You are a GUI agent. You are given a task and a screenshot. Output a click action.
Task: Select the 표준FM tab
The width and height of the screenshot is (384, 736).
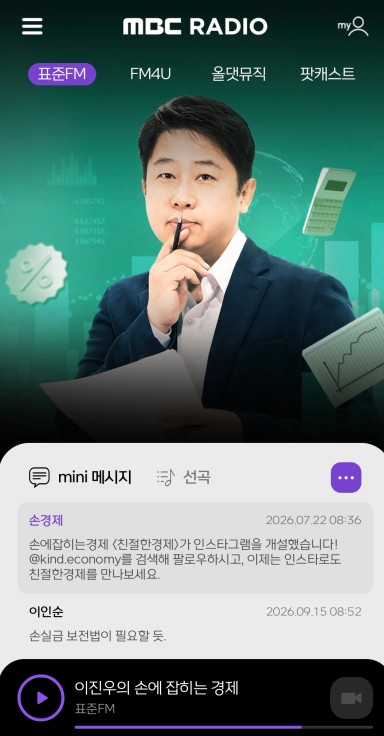(x=62, y=74)
